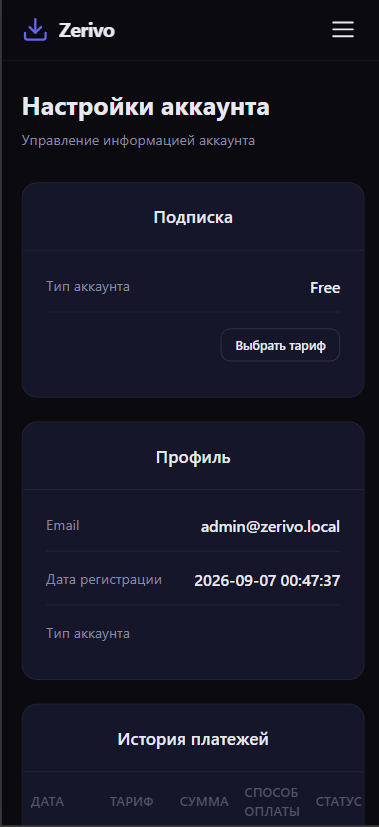The height and width of the screenshot is (827, 379).
Task: Open the Zerivo logo home link
Action: 69,30
